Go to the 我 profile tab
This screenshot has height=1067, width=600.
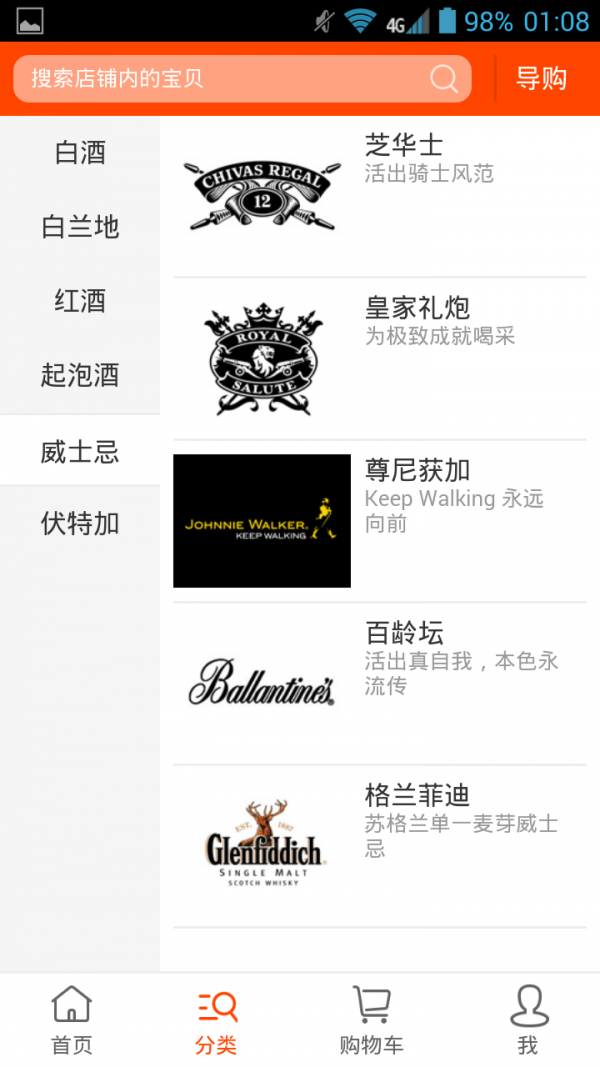[x=528, y=1020]
